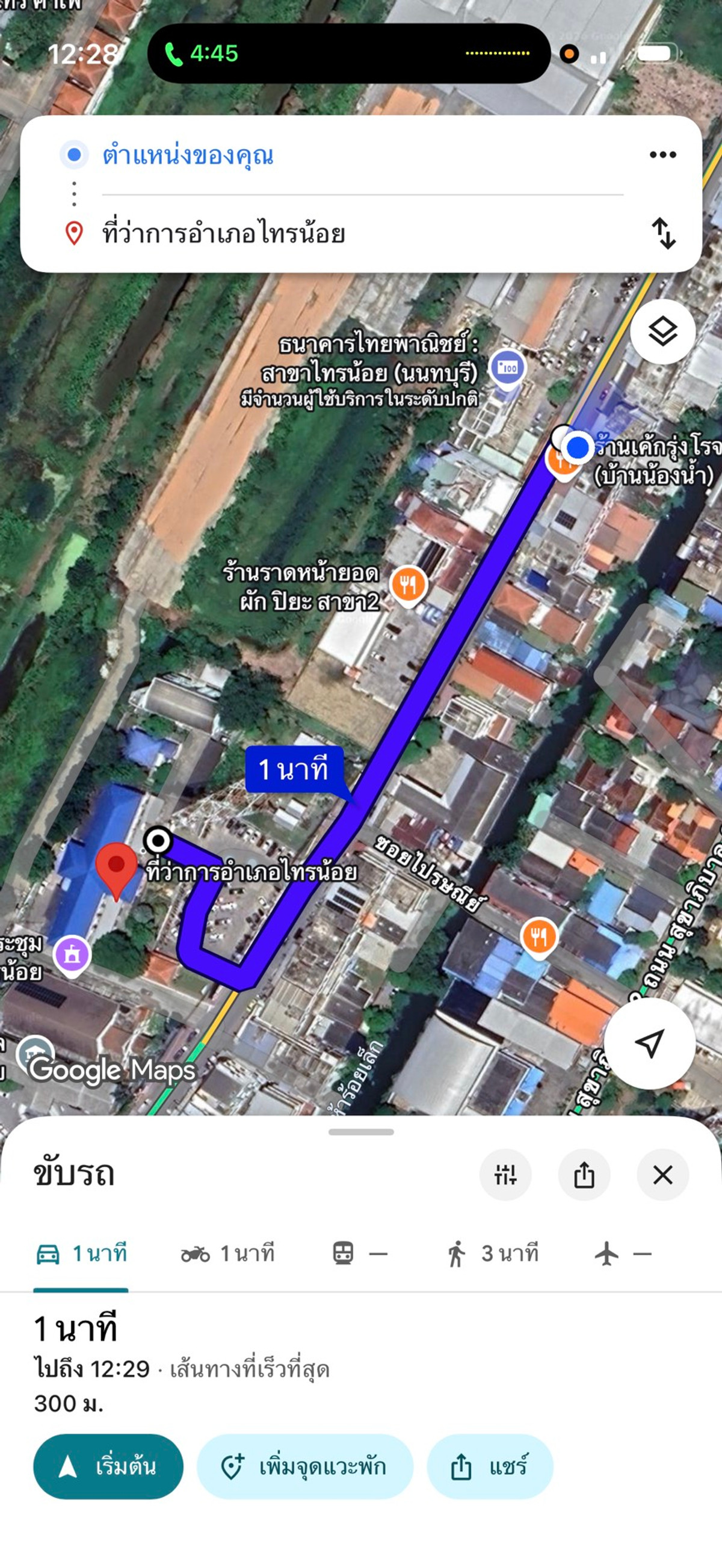The image size is (722, 1568).
Task: Open the map layers button
Action: click(662, 332)
